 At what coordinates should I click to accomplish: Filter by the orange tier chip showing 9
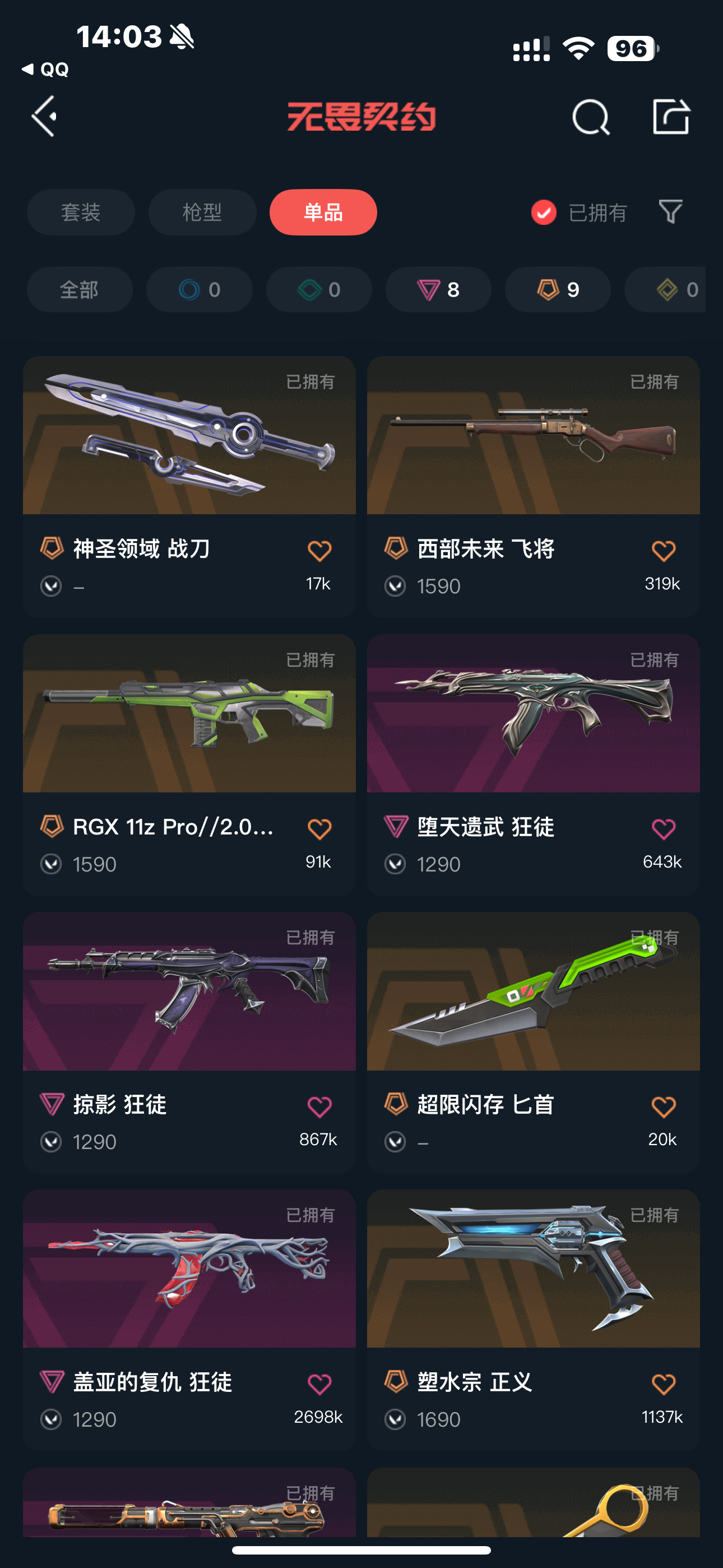click(558, 290)
